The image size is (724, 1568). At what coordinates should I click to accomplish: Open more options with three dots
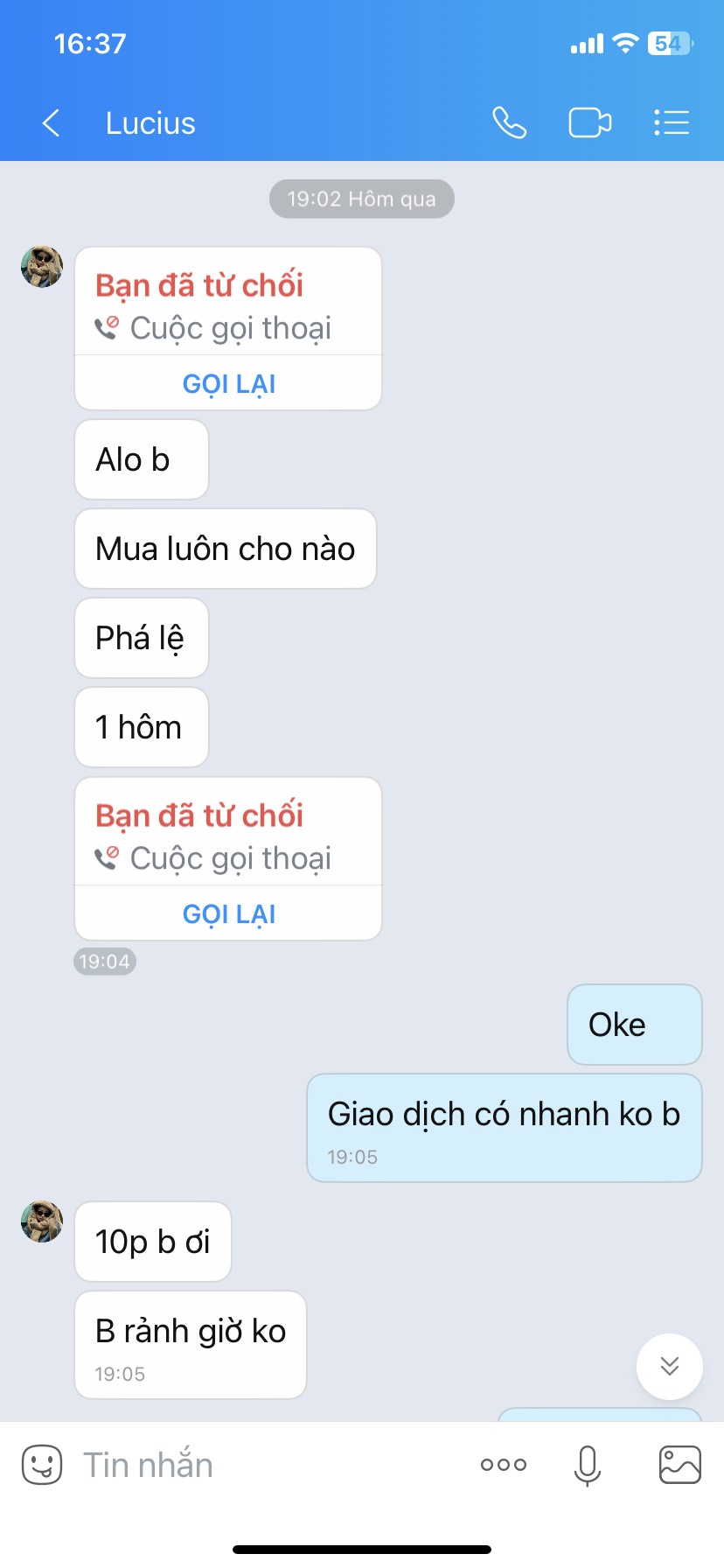504,1464
